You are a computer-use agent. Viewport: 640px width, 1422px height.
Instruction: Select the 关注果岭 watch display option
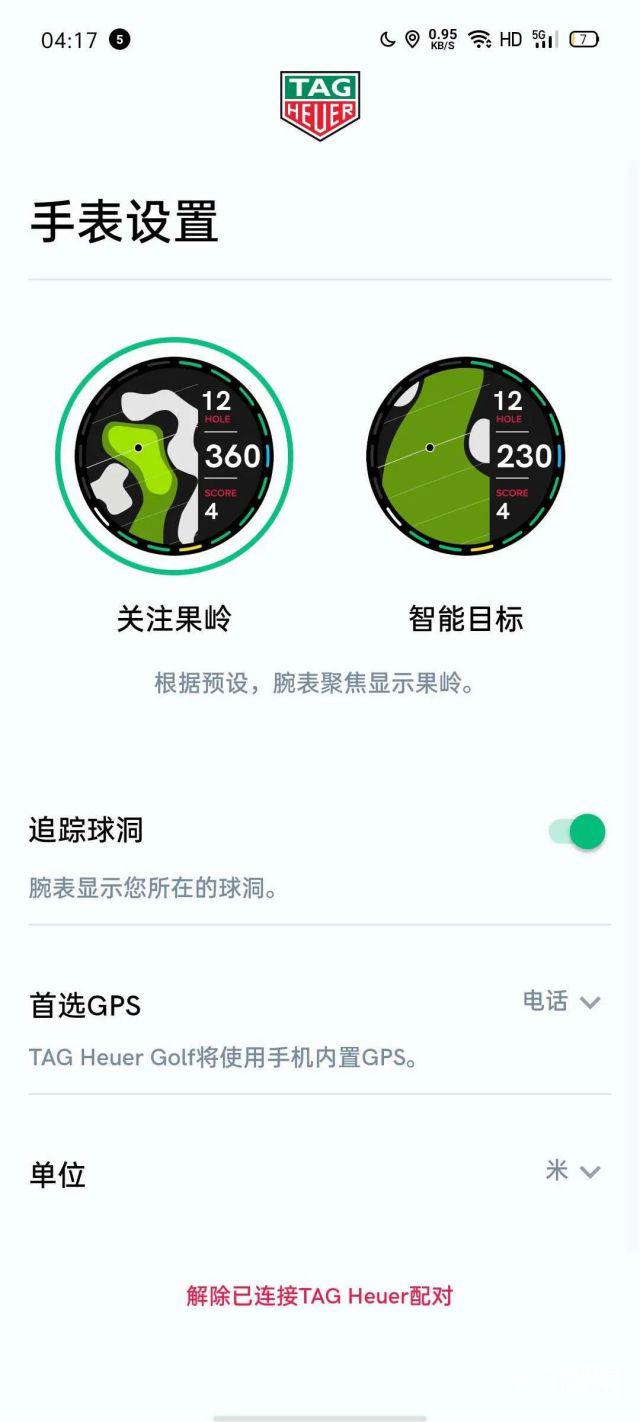point(174,456)
